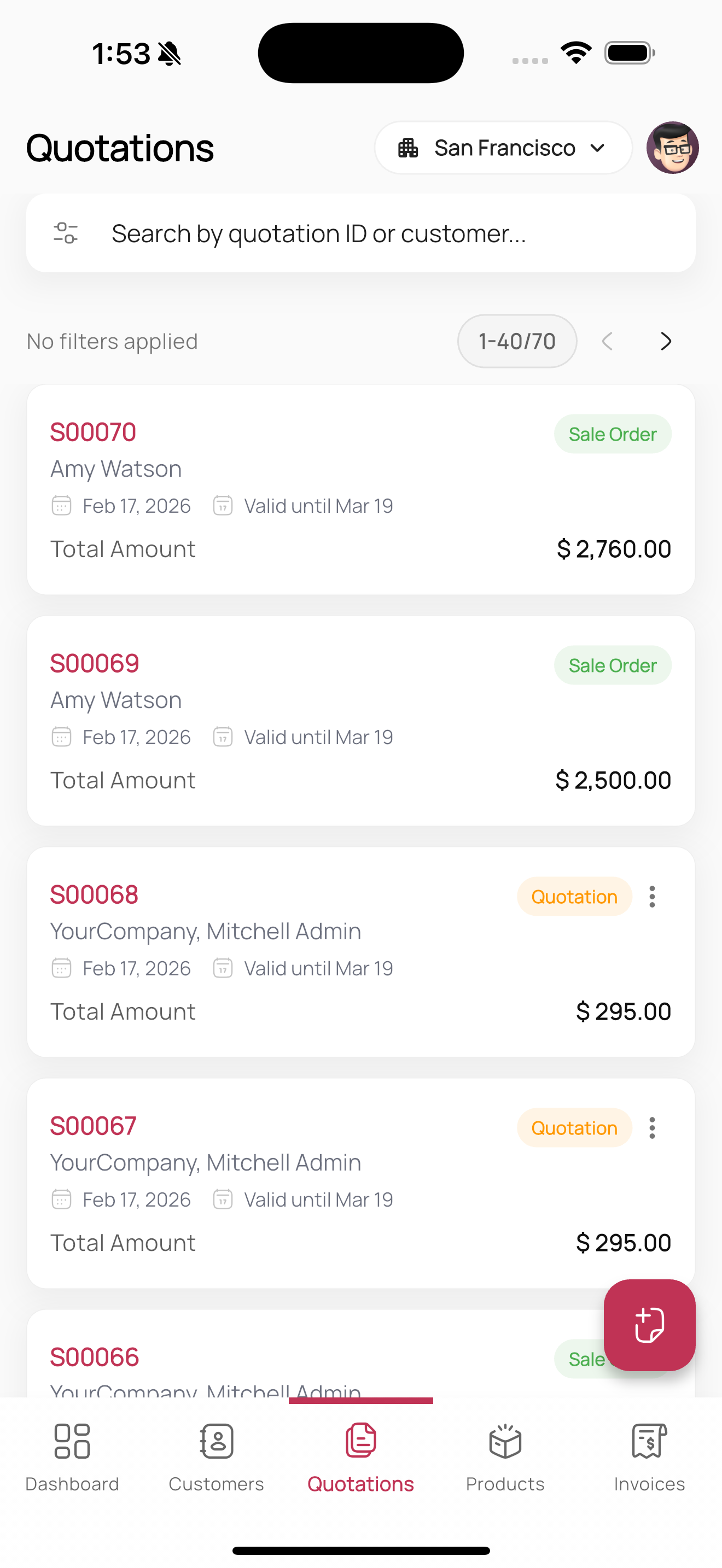Switch to the Customers tab
Screen dimensions: 722x1568
216,1457
